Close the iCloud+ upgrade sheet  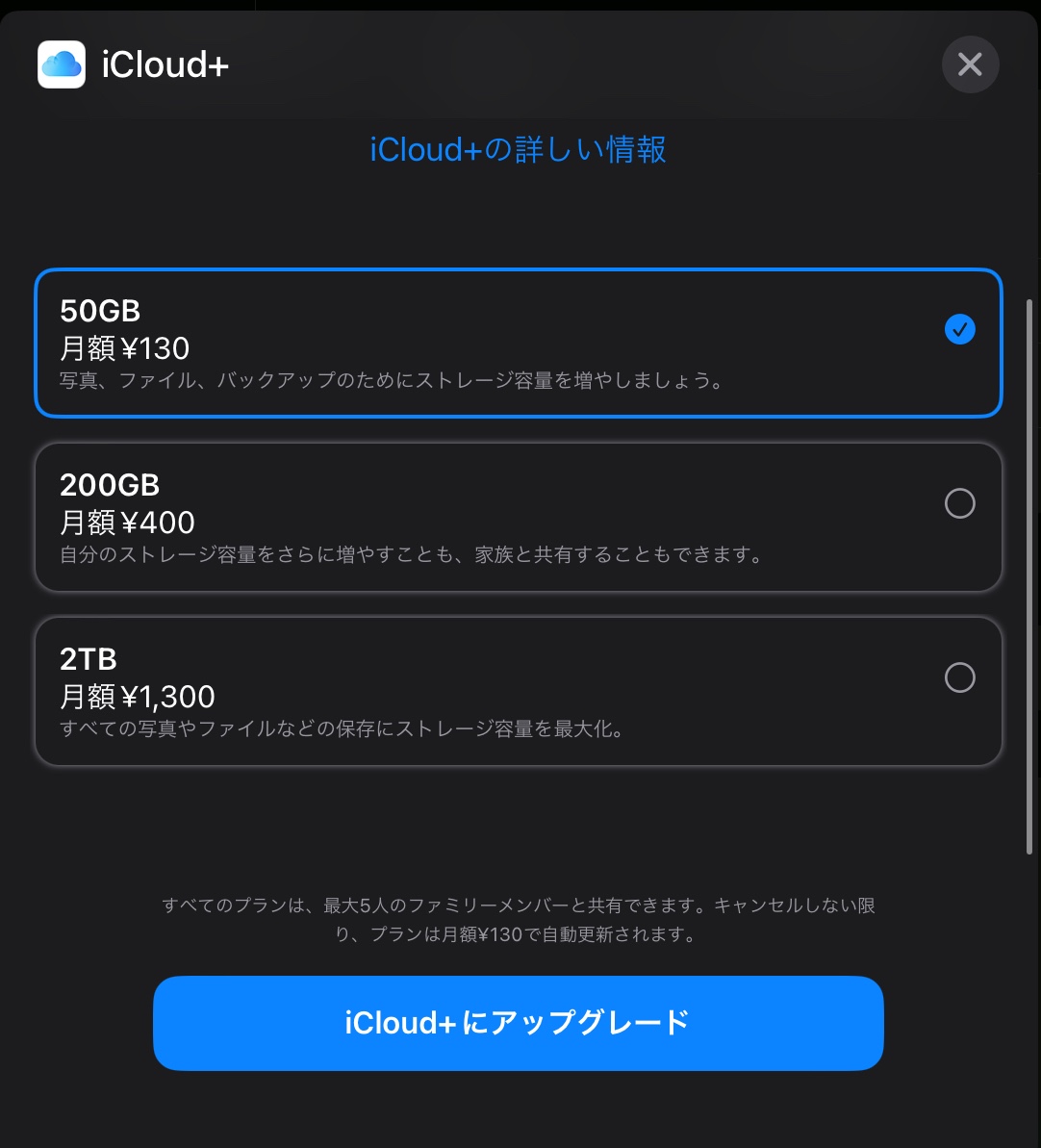[970, 64]
